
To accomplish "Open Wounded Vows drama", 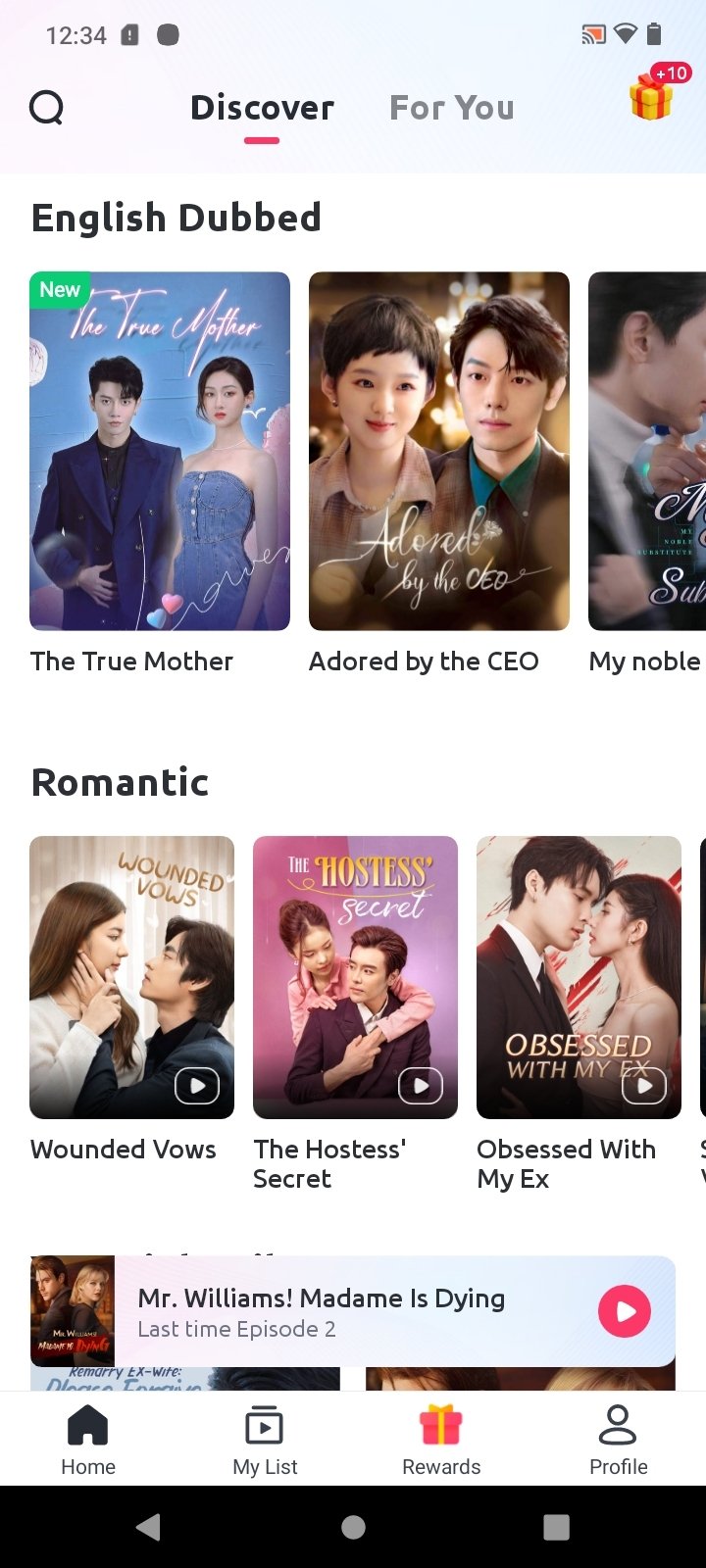I will (131, 977).
